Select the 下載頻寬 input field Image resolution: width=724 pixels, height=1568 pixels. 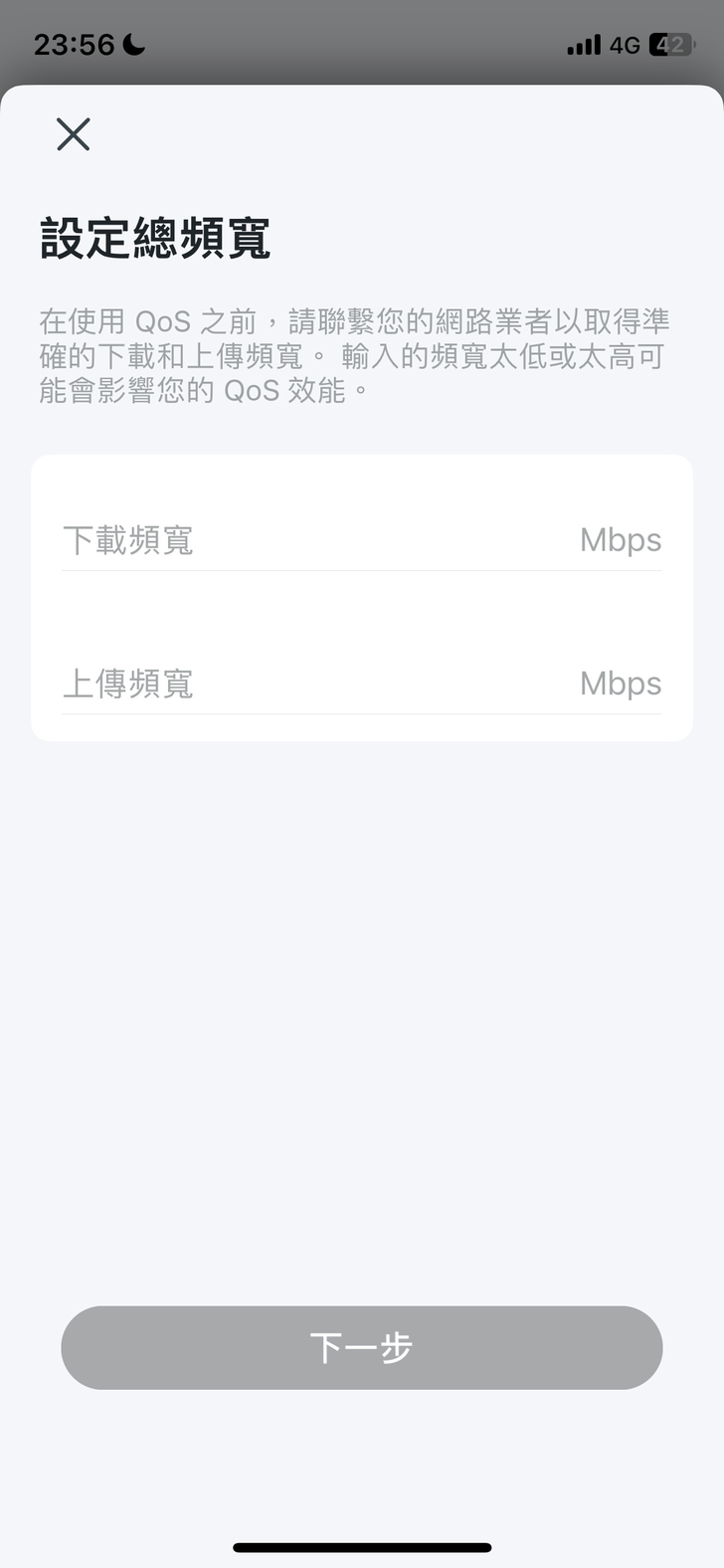(x=318, y=540)
